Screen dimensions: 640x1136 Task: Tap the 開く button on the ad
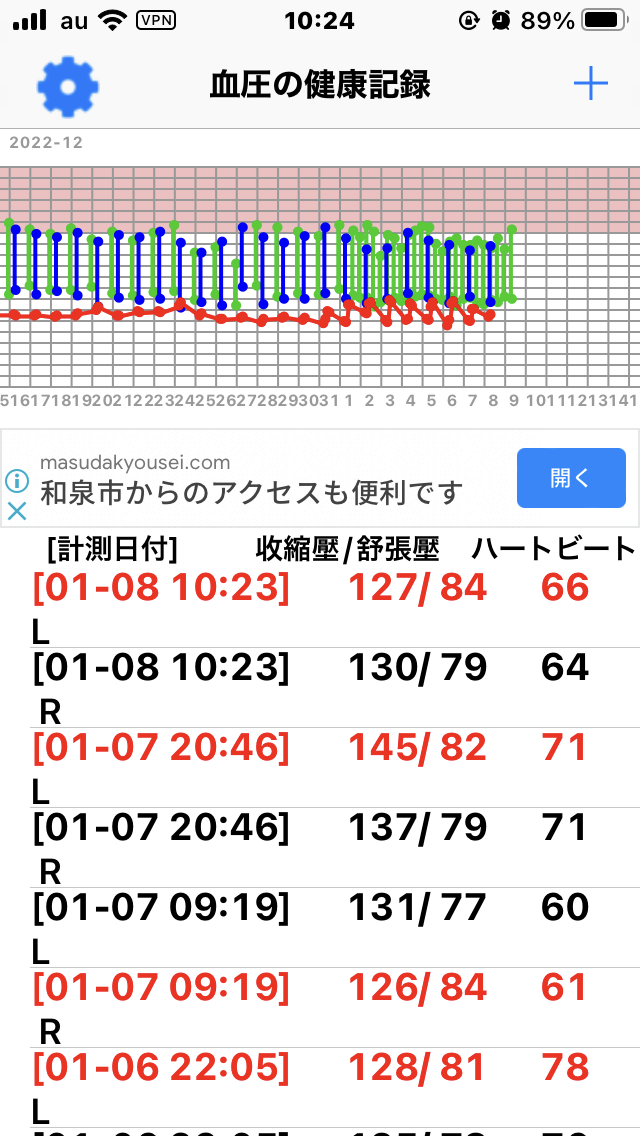(571, 477)
